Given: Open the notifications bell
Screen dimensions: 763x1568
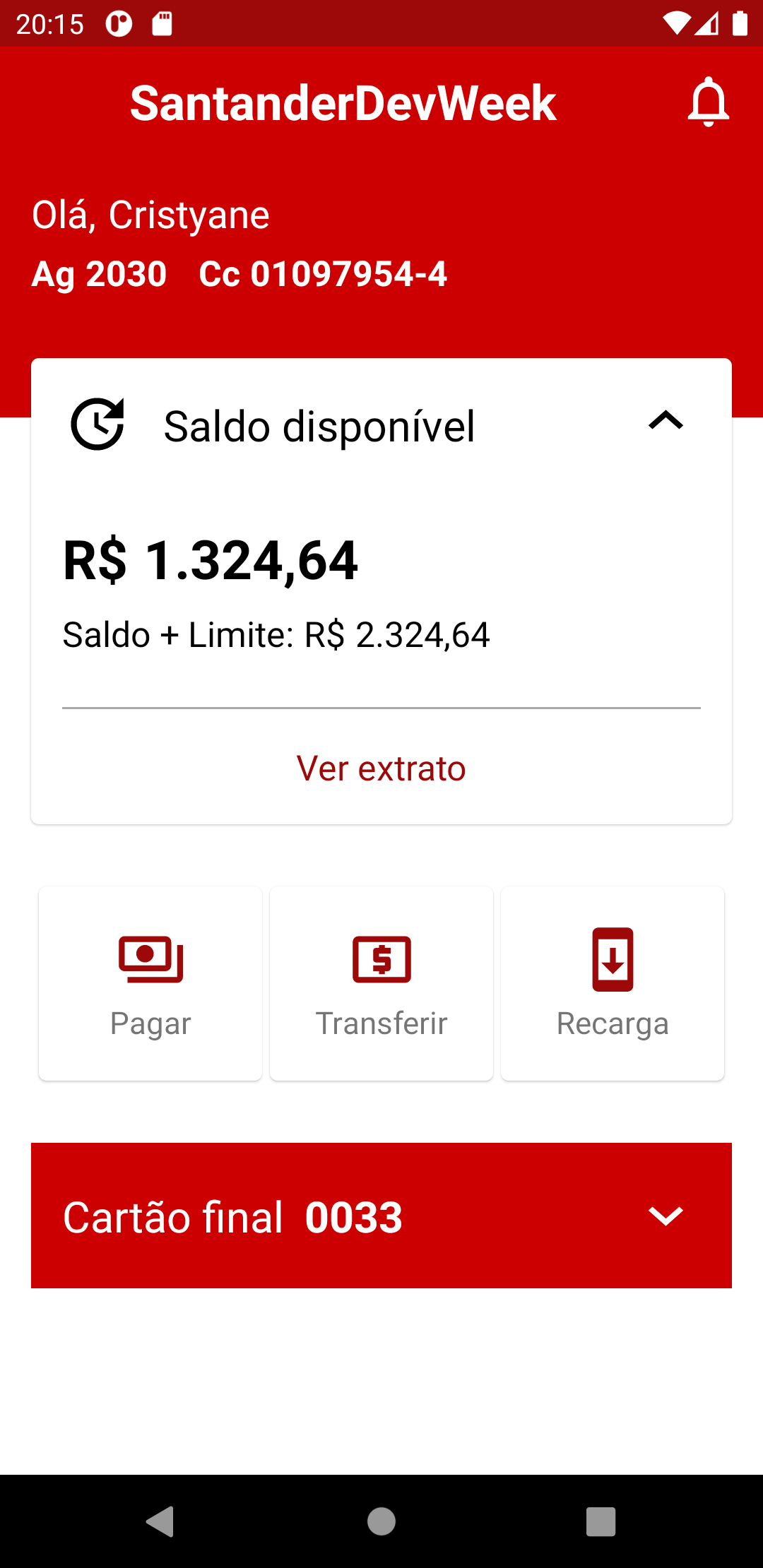Looking at the screenshot, I should click(x=708, y=102).
